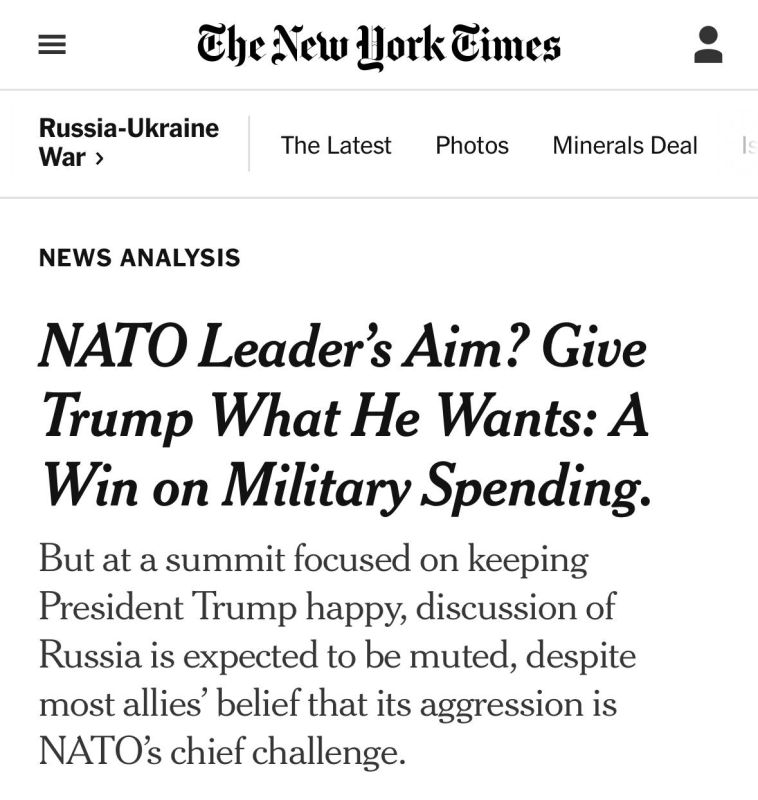View the Minerals Deal tab
Screen dimensions: 758x800
coord(625,146)
